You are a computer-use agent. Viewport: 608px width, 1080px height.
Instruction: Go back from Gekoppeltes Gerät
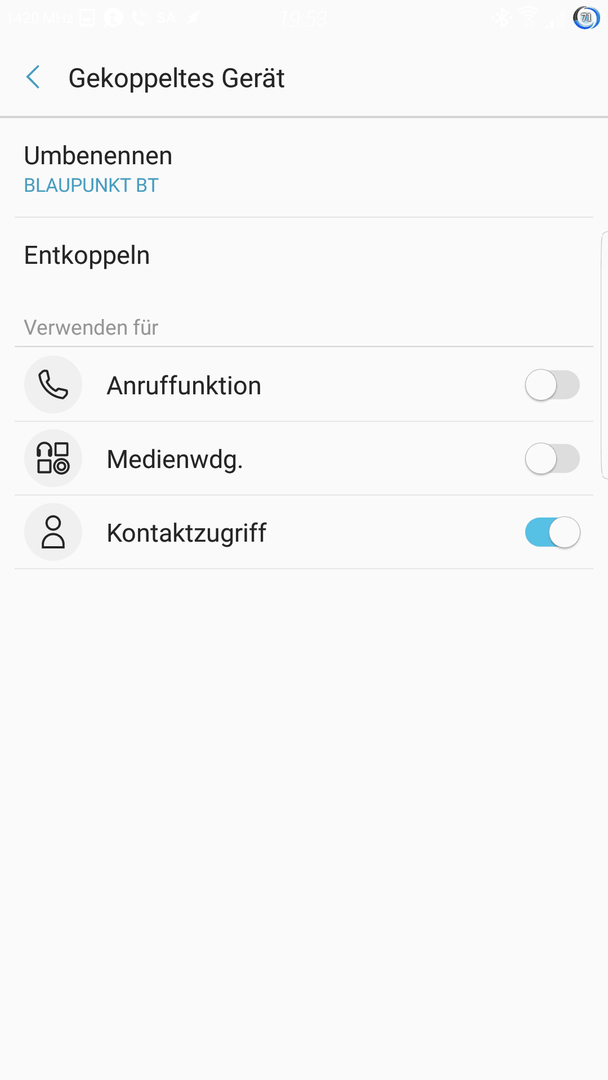pyautogui.click(x=33, y=78)
